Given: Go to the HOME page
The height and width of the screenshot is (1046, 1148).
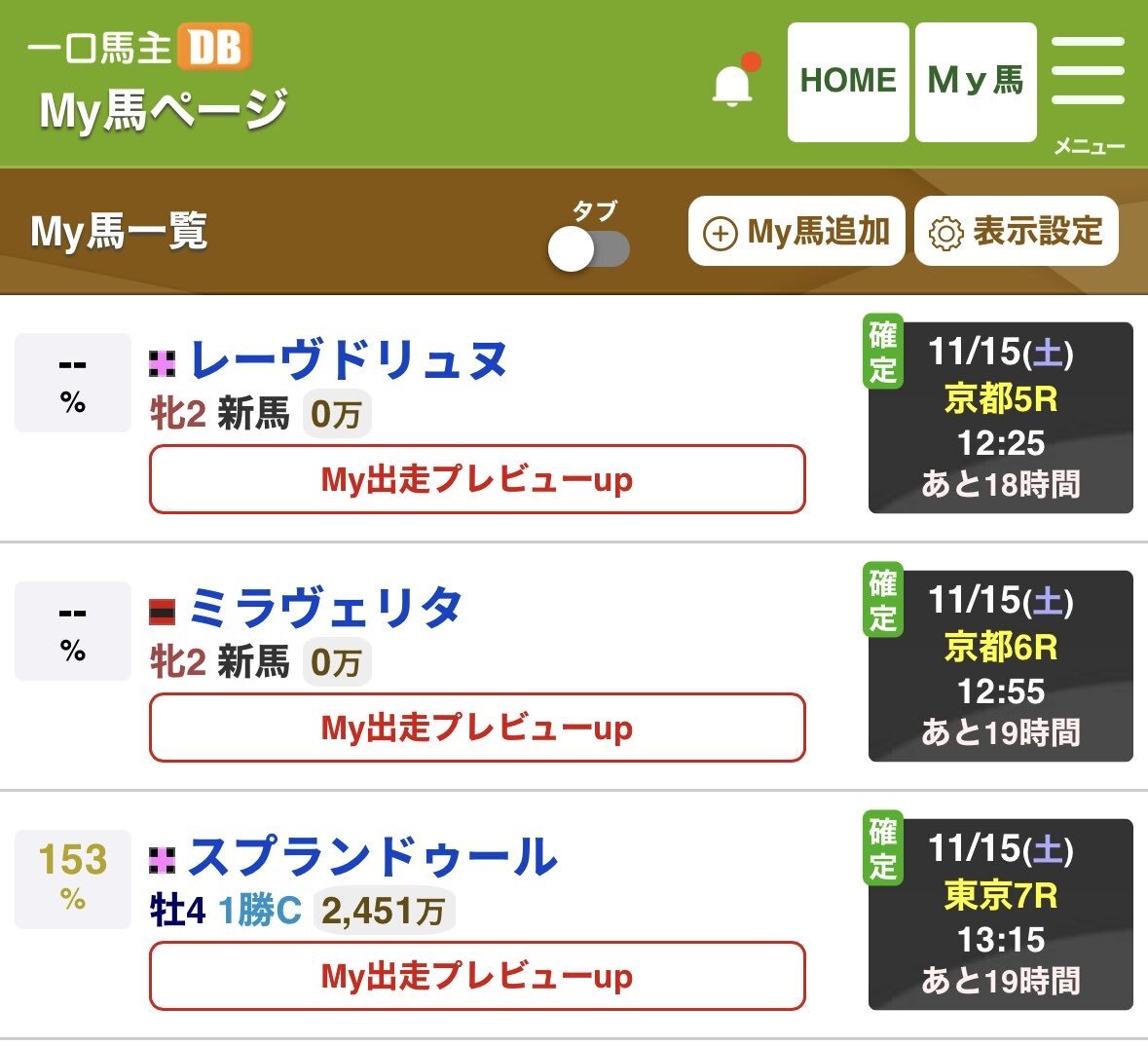Looking at the screenshot, I should pyautogui.click(x=848, y=82).
